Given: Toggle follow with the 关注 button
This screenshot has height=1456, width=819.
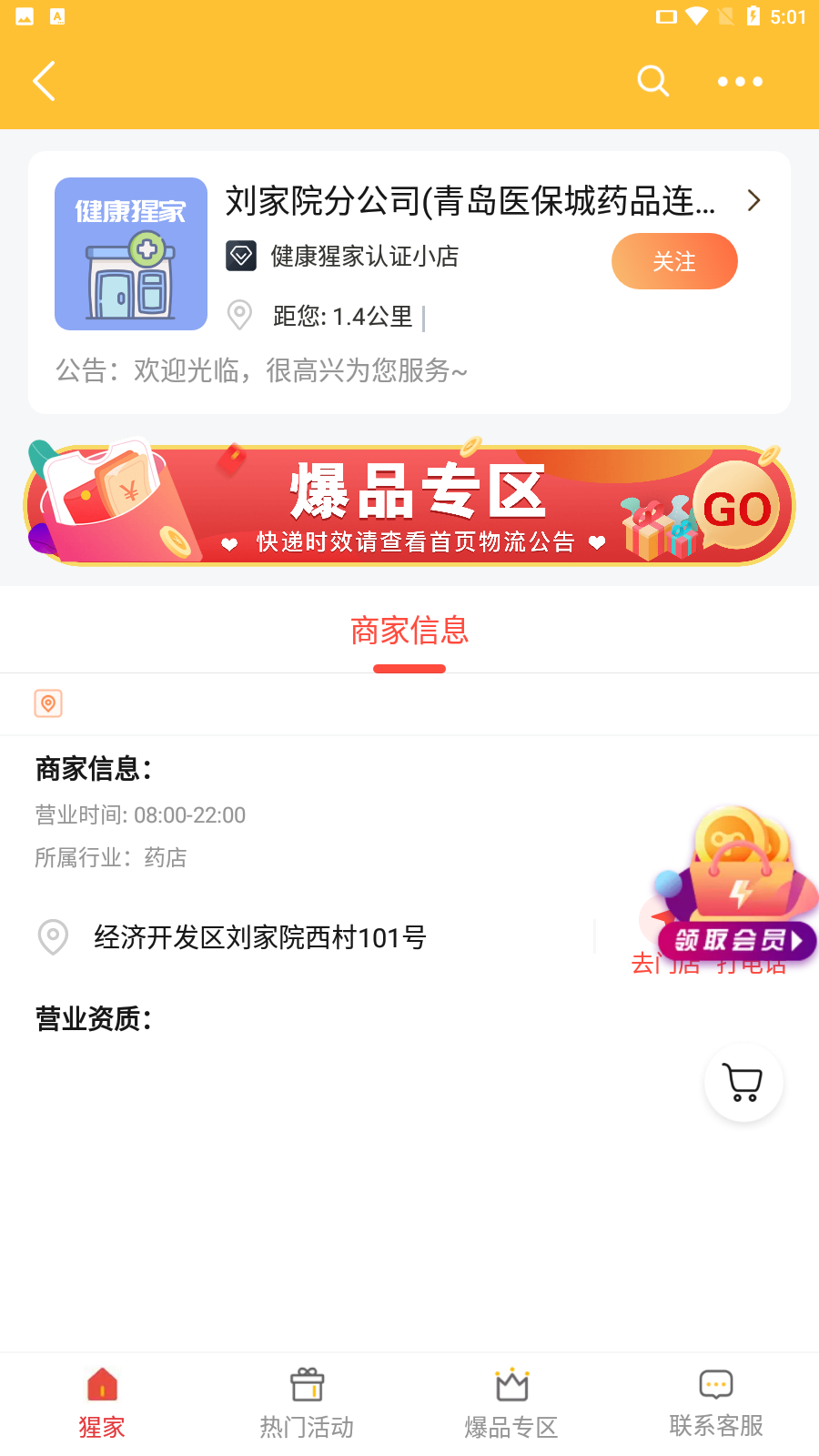Looking at the screenshot, I should point(674,261).
